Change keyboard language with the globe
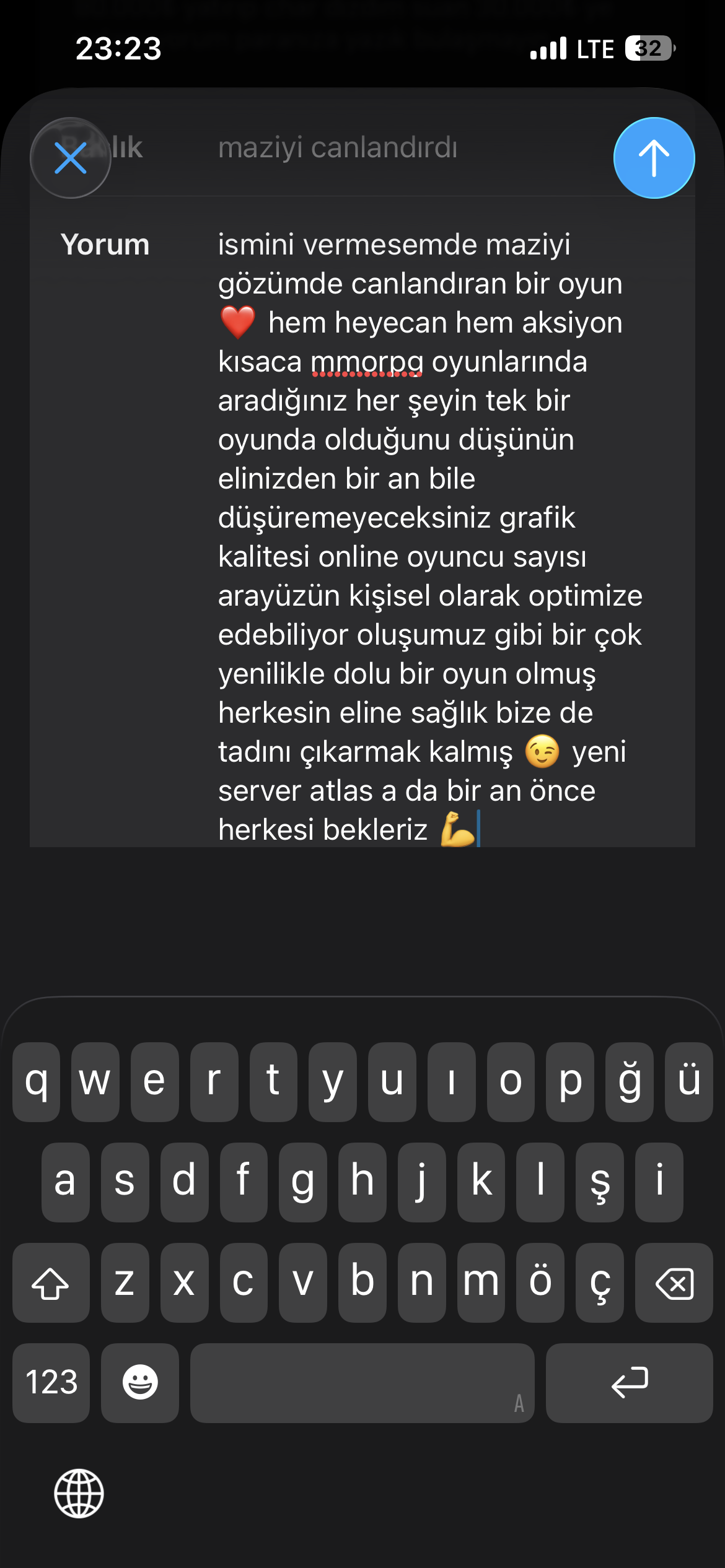The width and height of the screenshot is (725, 1568). click(79, 1493)
